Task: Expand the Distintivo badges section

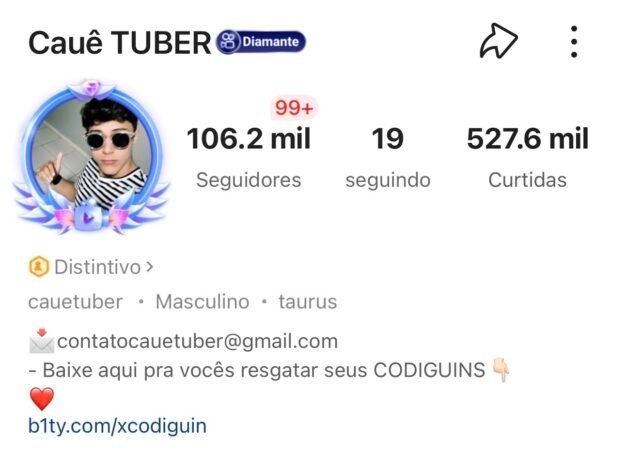Action: tap(92, 267)
